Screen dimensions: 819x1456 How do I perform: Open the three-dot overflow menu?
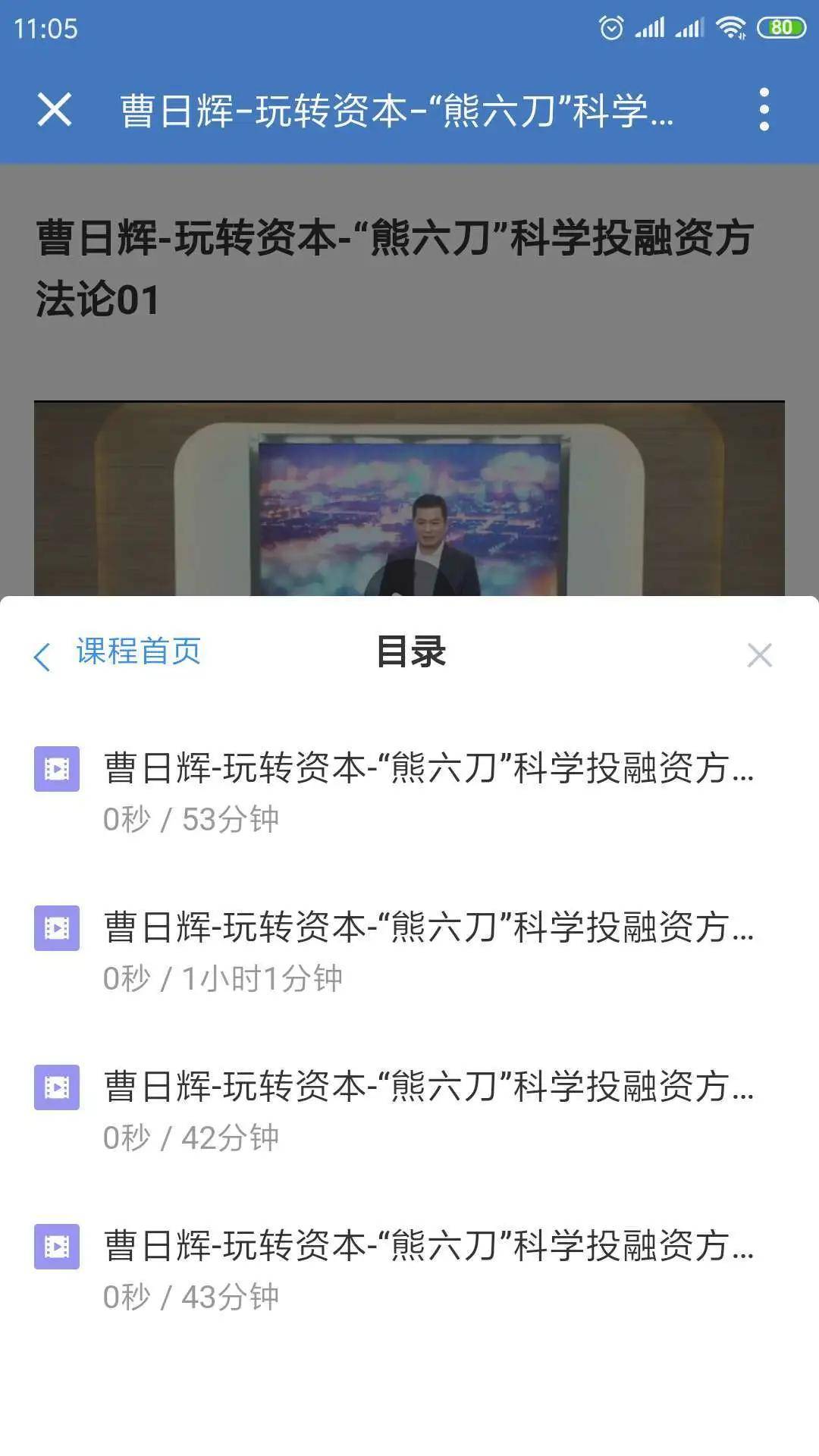pos(764,110)
